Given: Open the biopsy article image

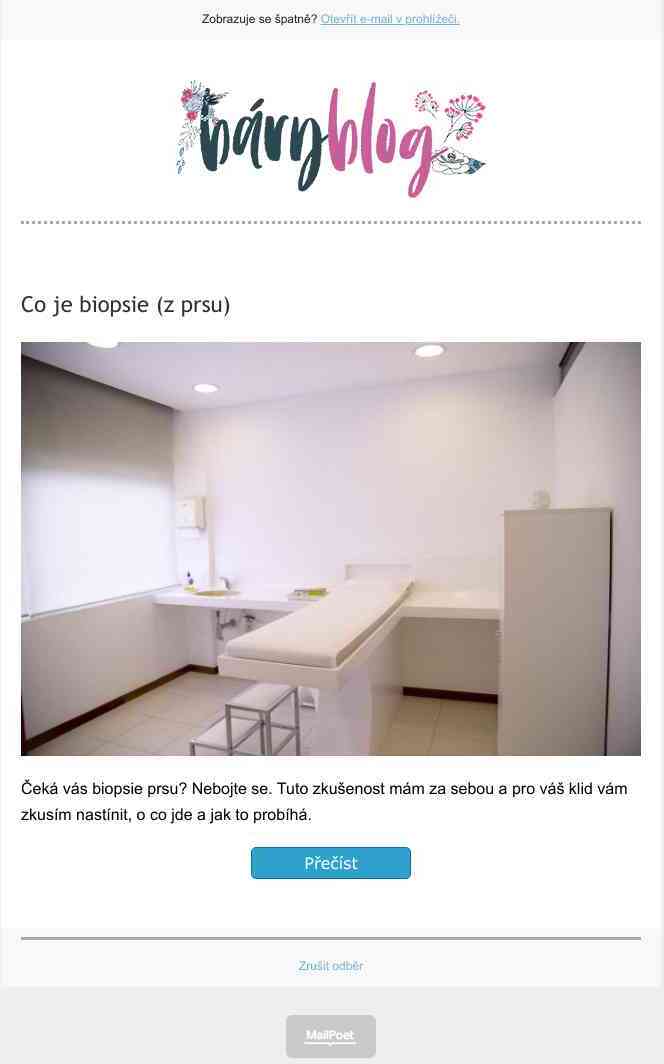Looking at the screenshot, I should click(x=331, y=549).
